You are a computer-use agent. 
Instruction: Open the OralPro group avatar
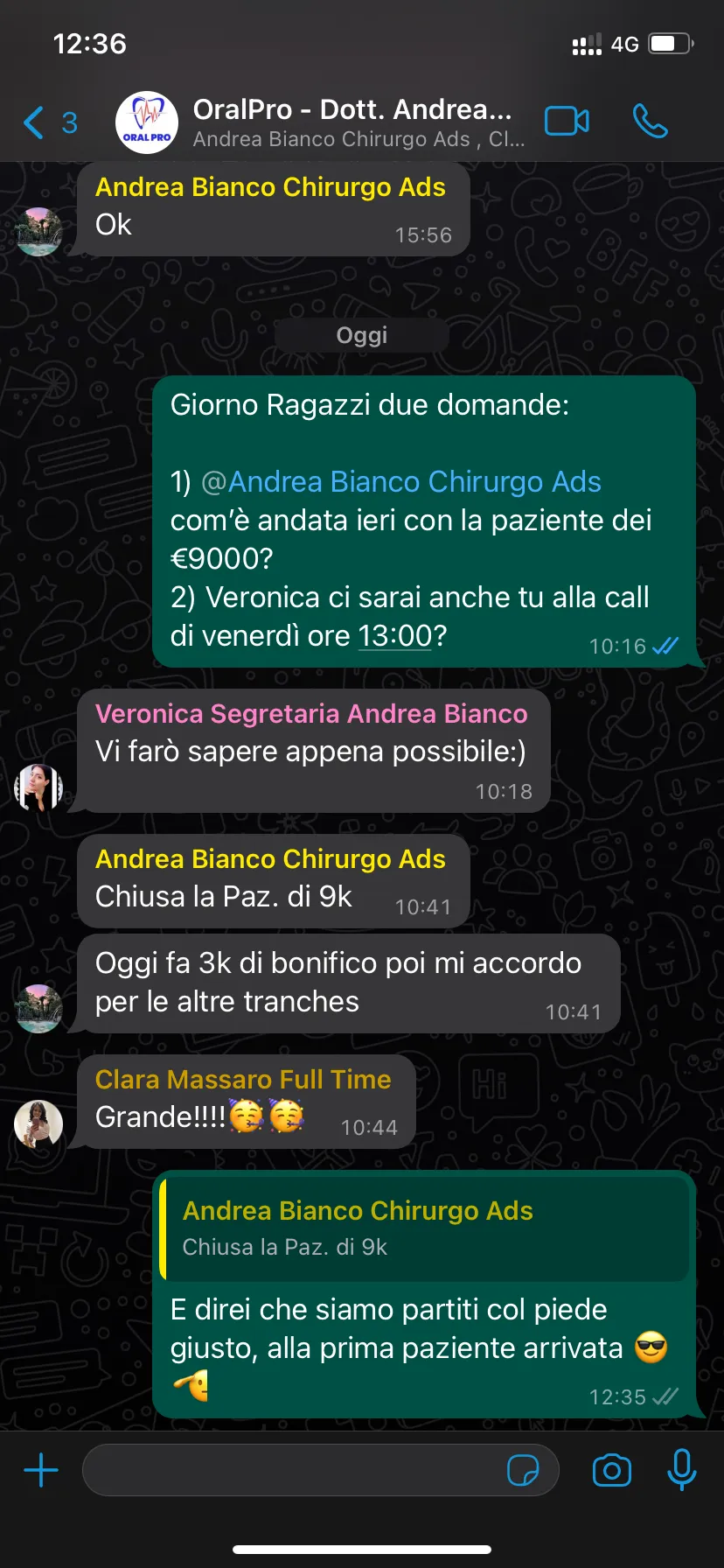[x=147, y=122]
